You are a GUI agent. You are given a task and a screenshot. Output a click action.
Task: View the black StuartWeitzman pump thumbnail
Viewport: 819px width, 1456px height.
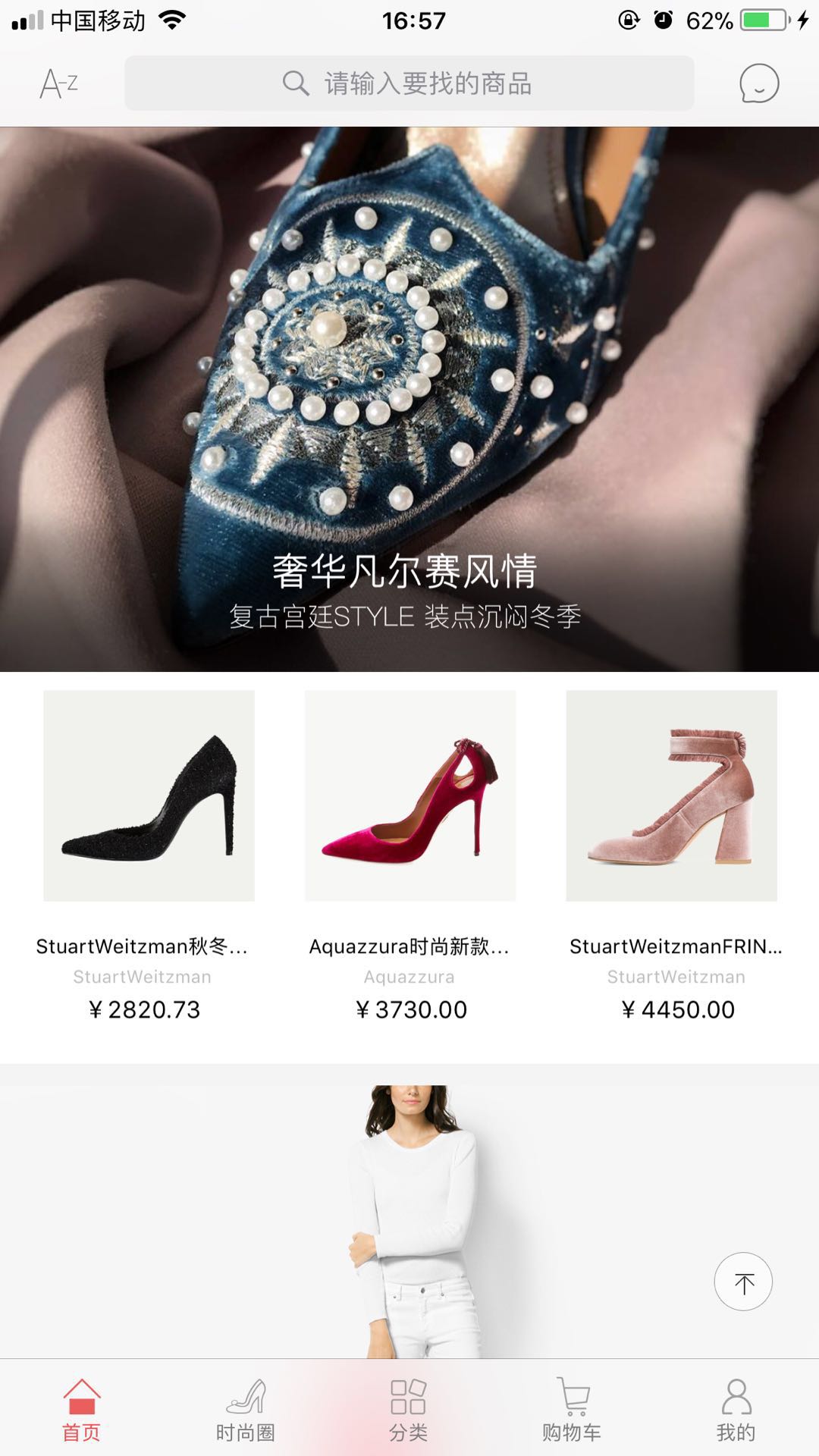pyautogui.click(x=149, y=796)
